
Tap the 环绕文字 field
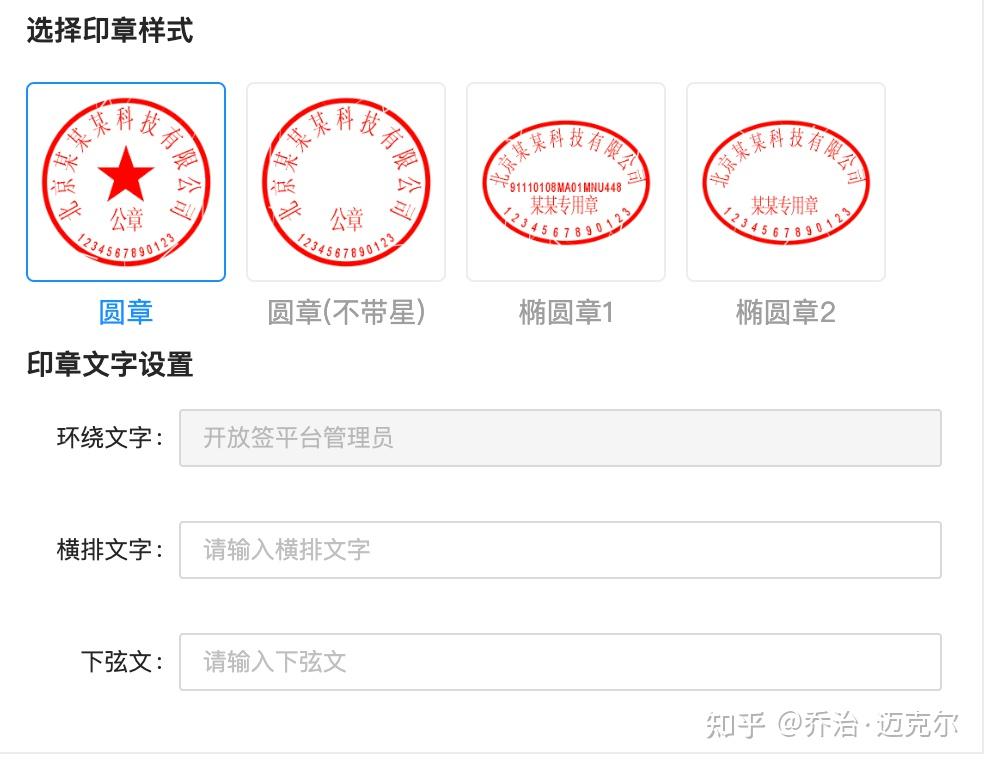pos(560,438)
